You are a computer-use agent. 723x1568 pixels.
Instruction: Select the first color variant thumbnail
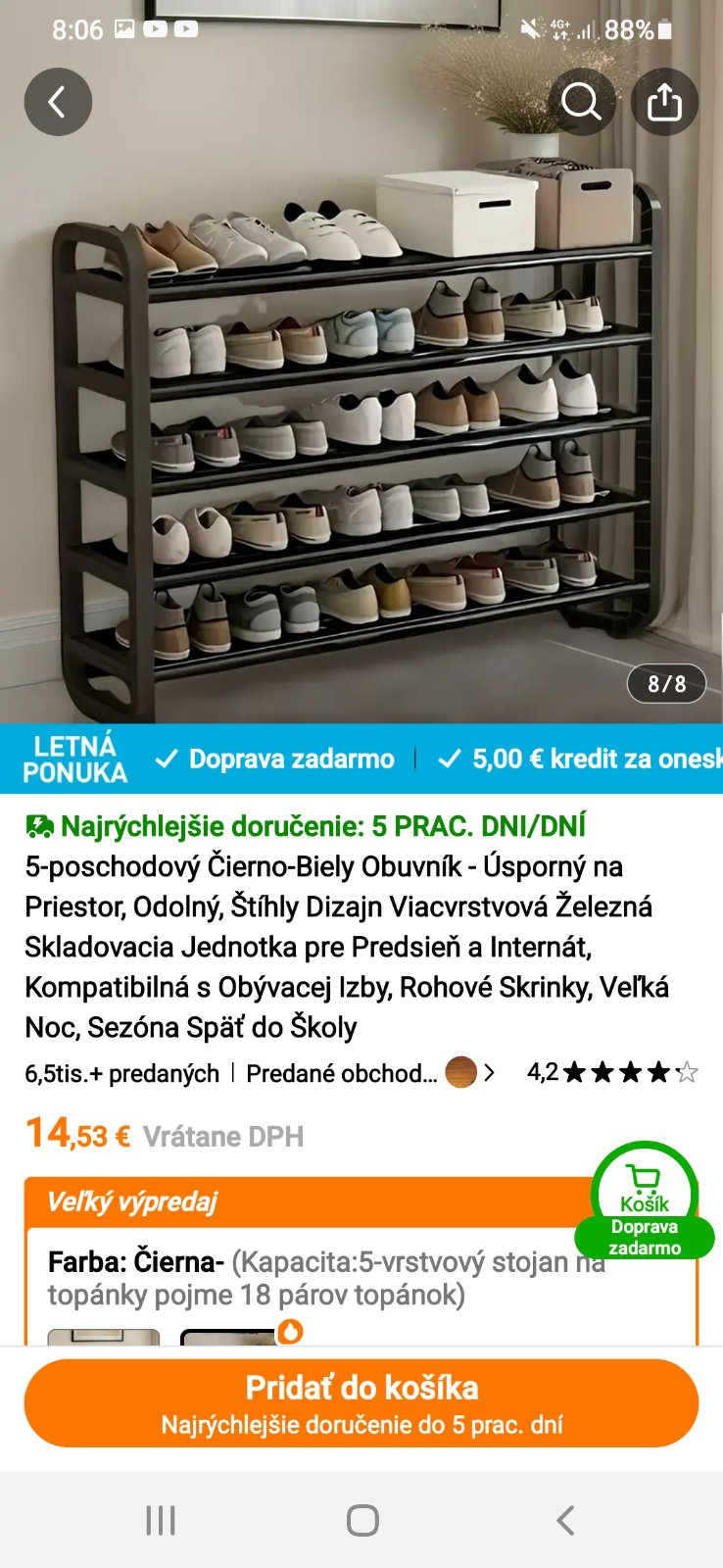[x=104, y=1336]
